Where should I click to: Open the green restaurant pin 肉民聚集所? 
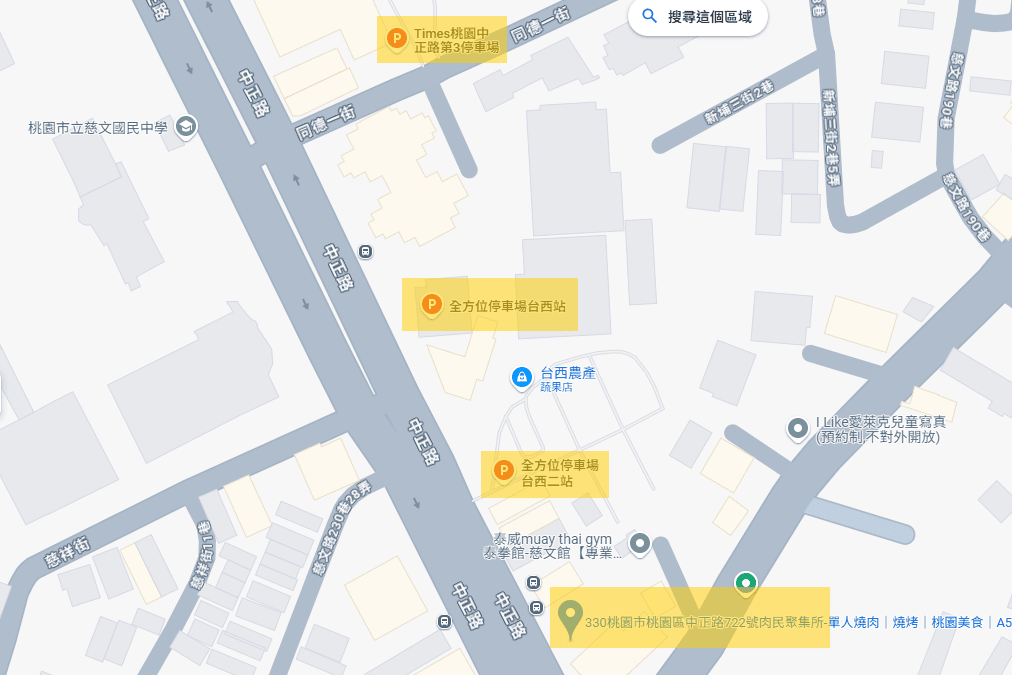tap(745, 582)
